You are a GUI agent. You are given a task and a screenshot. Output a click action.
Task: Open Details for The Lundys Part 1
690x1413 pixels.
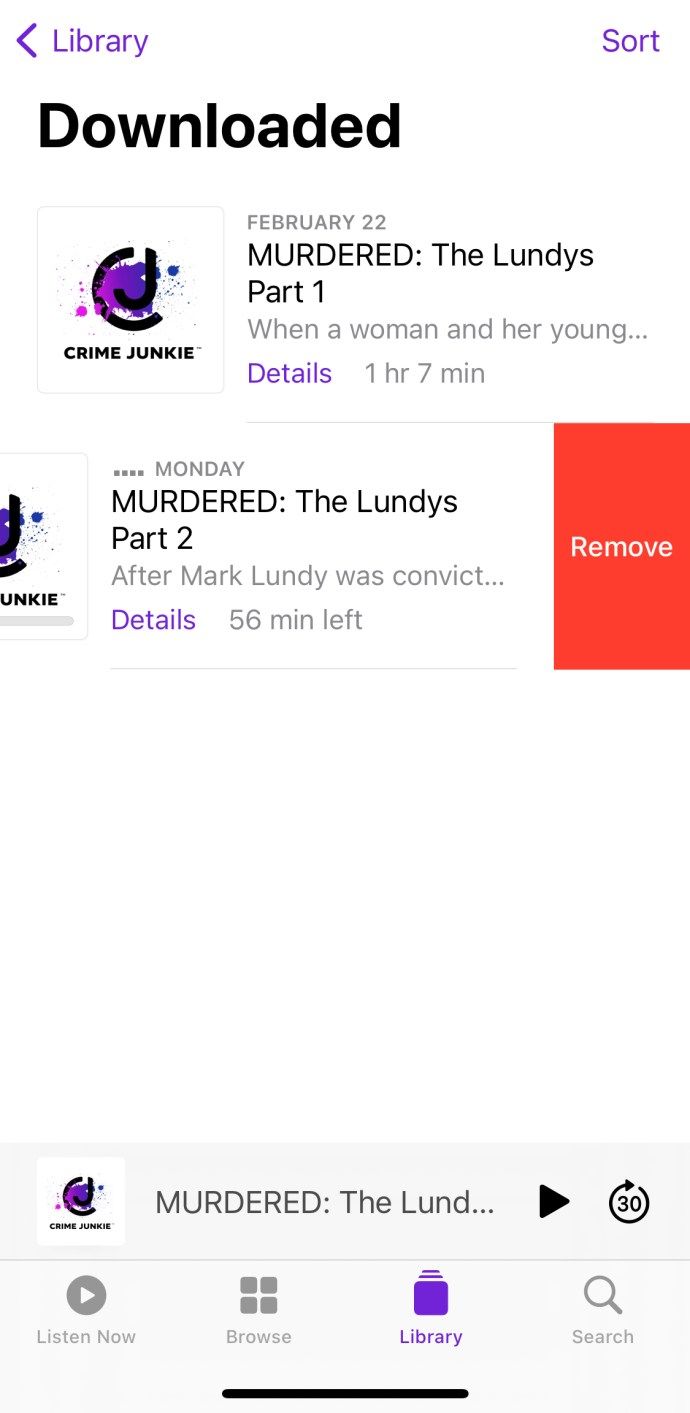coord(289,373)
